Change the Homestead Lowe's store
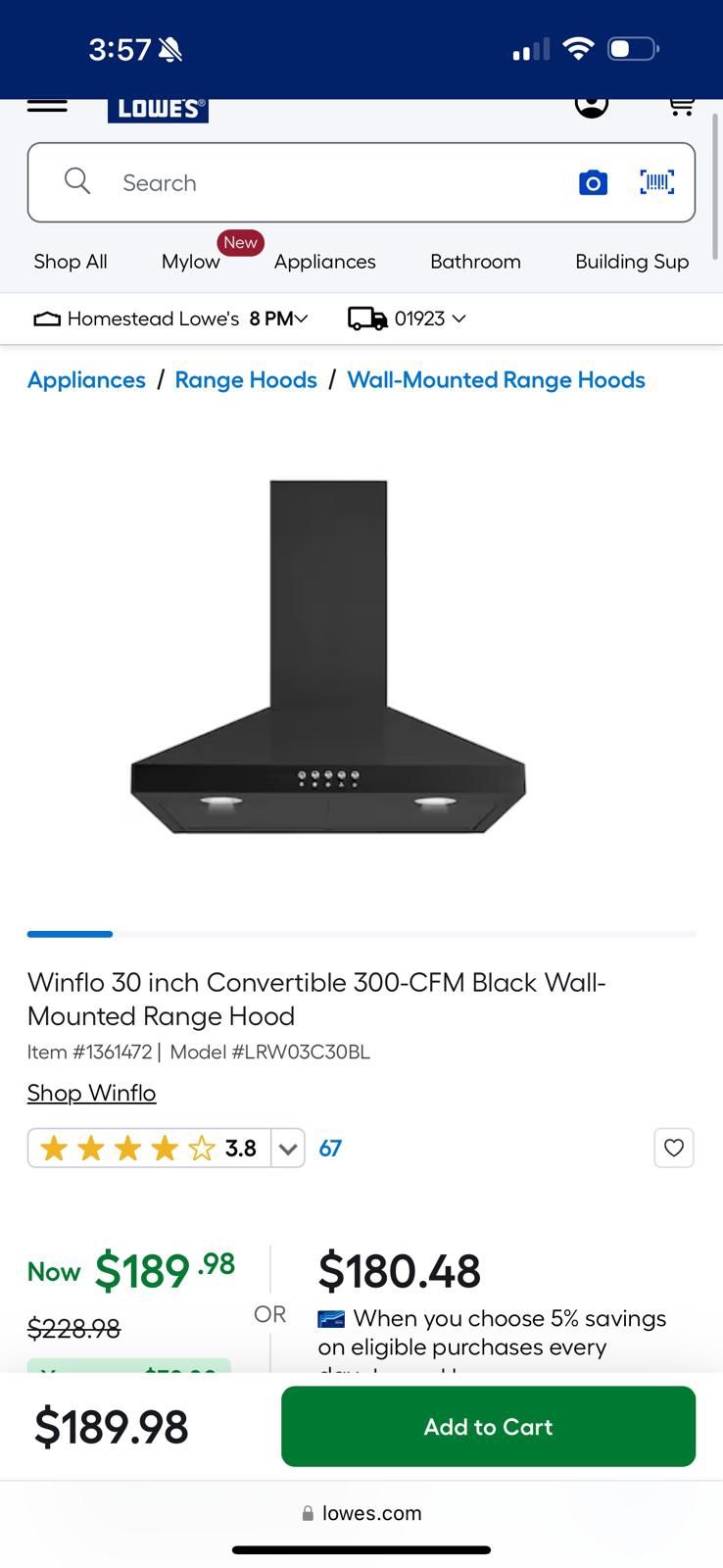The width and height of the screenshot is (723, 1568). pos(170,318)
